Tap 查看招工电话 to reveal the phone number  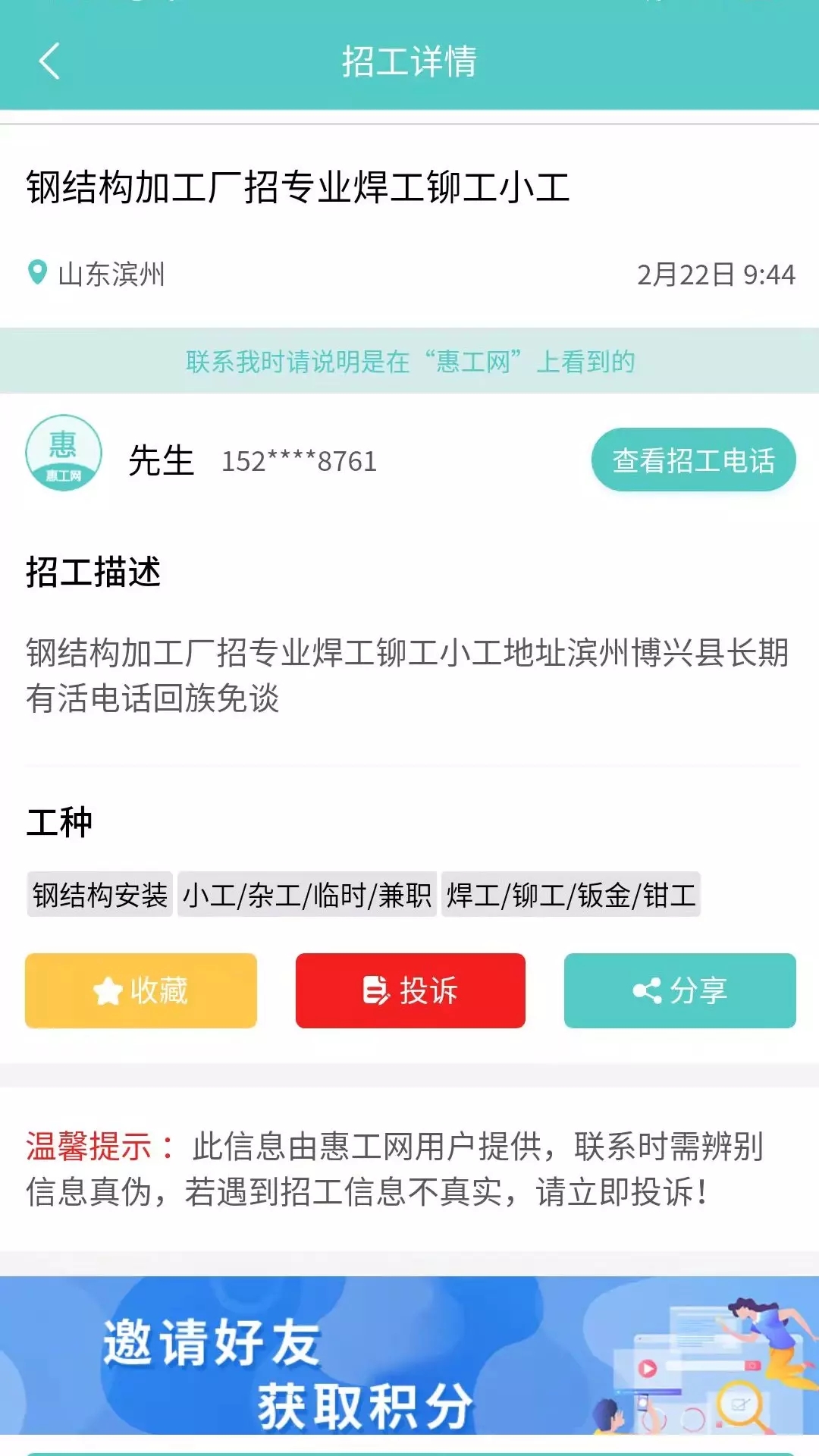694,458
